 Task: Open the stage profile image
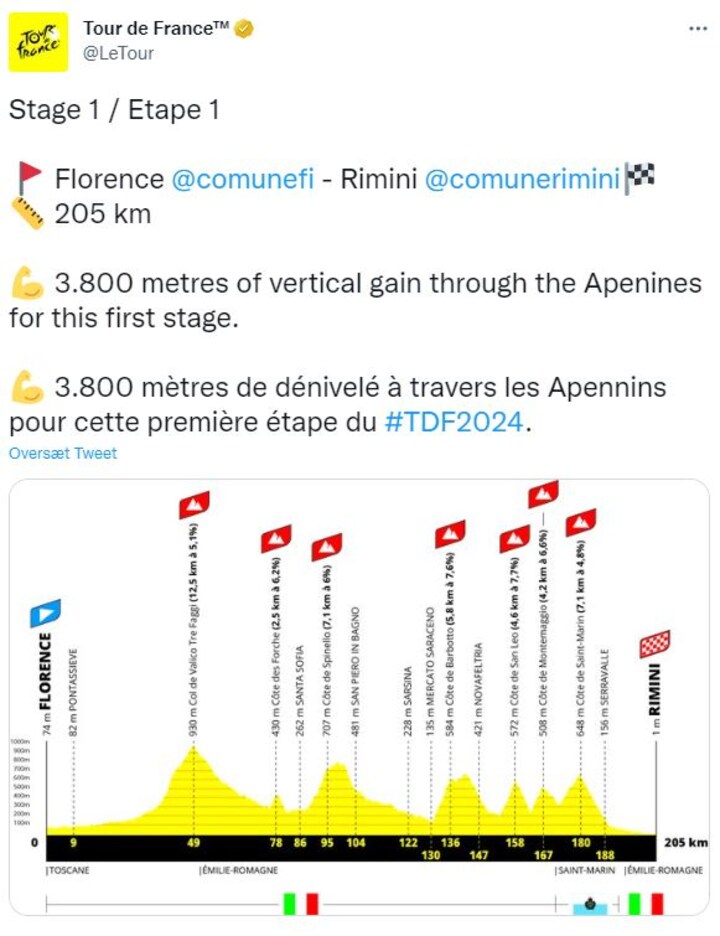tap(359, 700)
